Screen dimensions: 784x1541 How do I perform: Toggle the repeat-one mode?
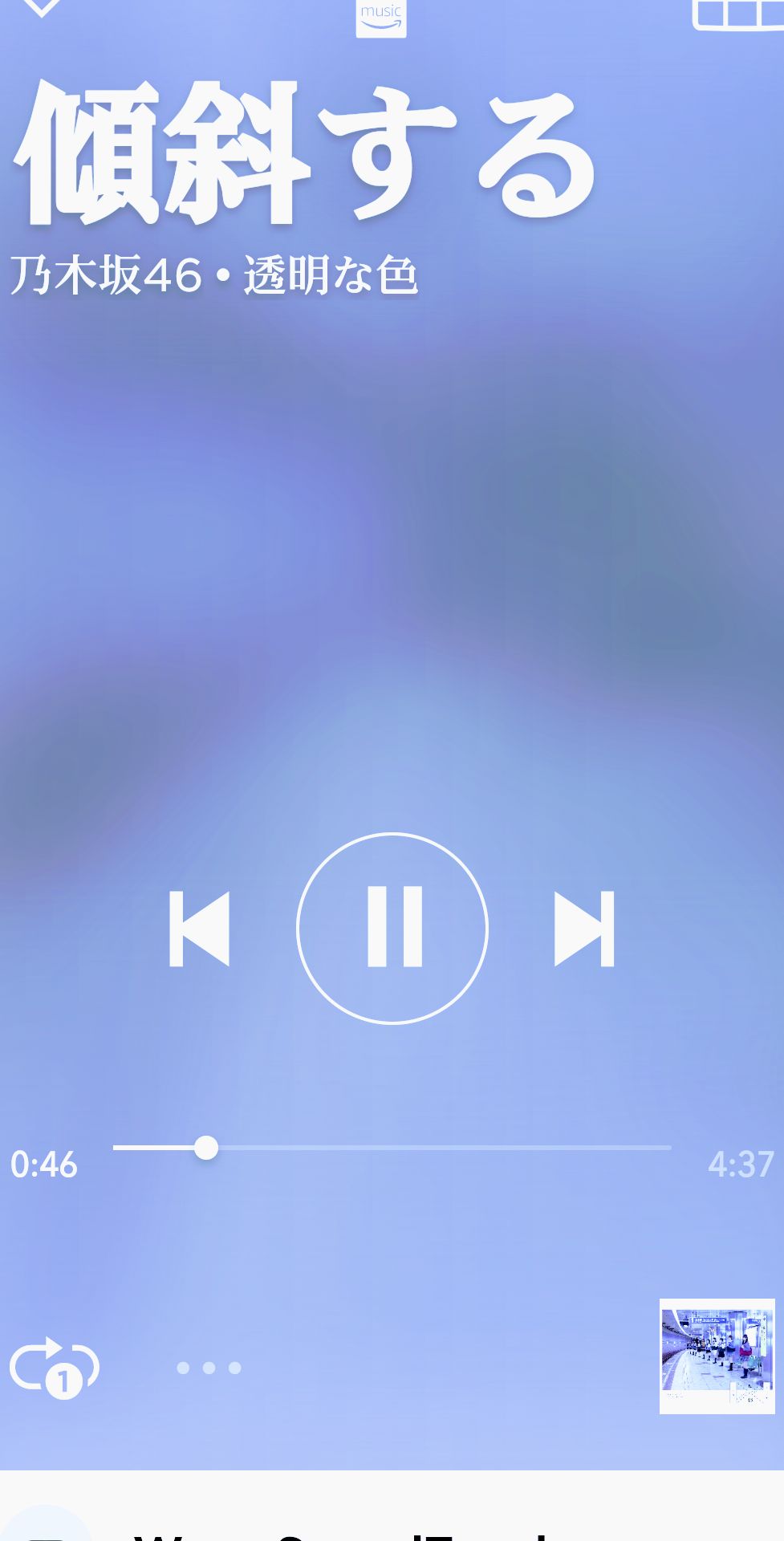(x=55, y=1367)
